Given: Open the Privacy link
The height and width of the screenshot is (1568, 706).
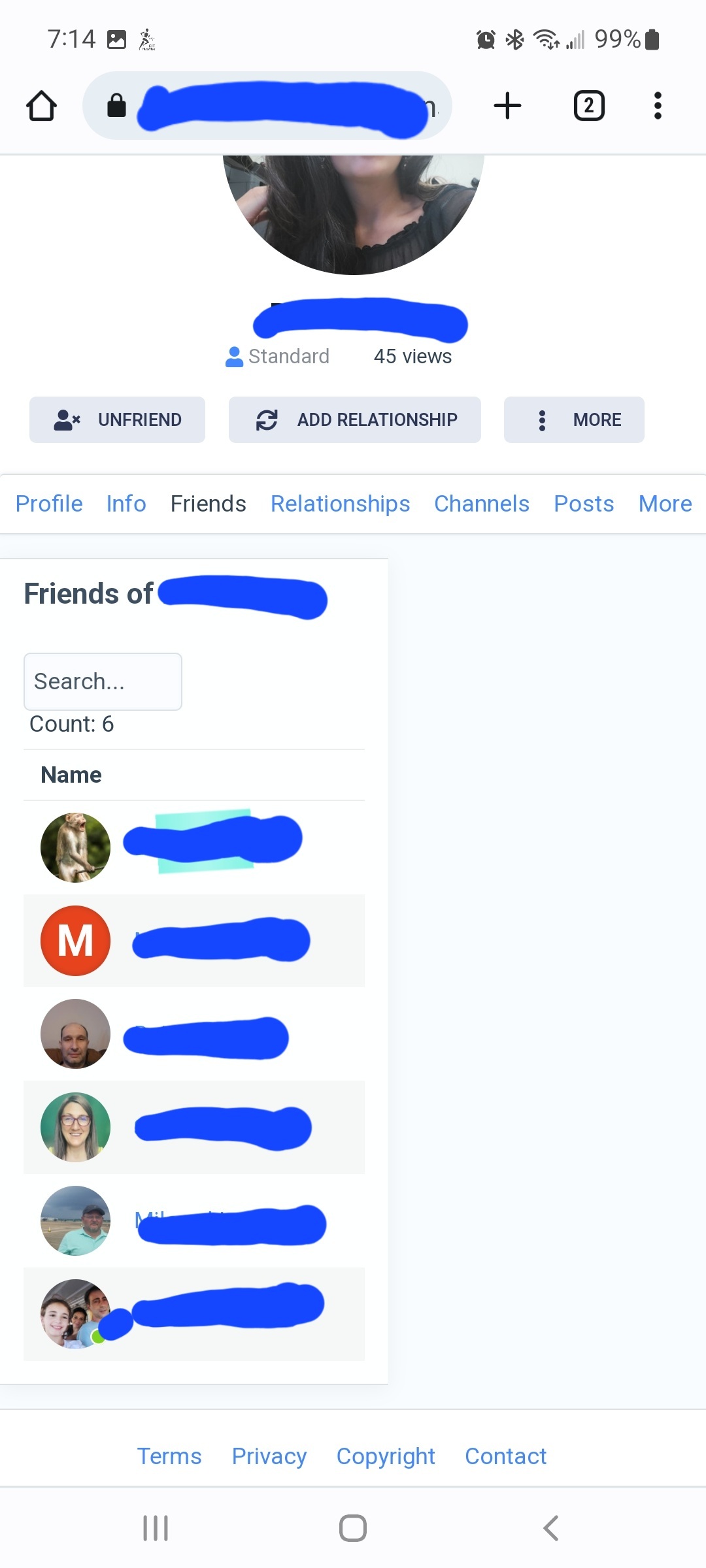Looking at the screenshot, I should 269,1456.
